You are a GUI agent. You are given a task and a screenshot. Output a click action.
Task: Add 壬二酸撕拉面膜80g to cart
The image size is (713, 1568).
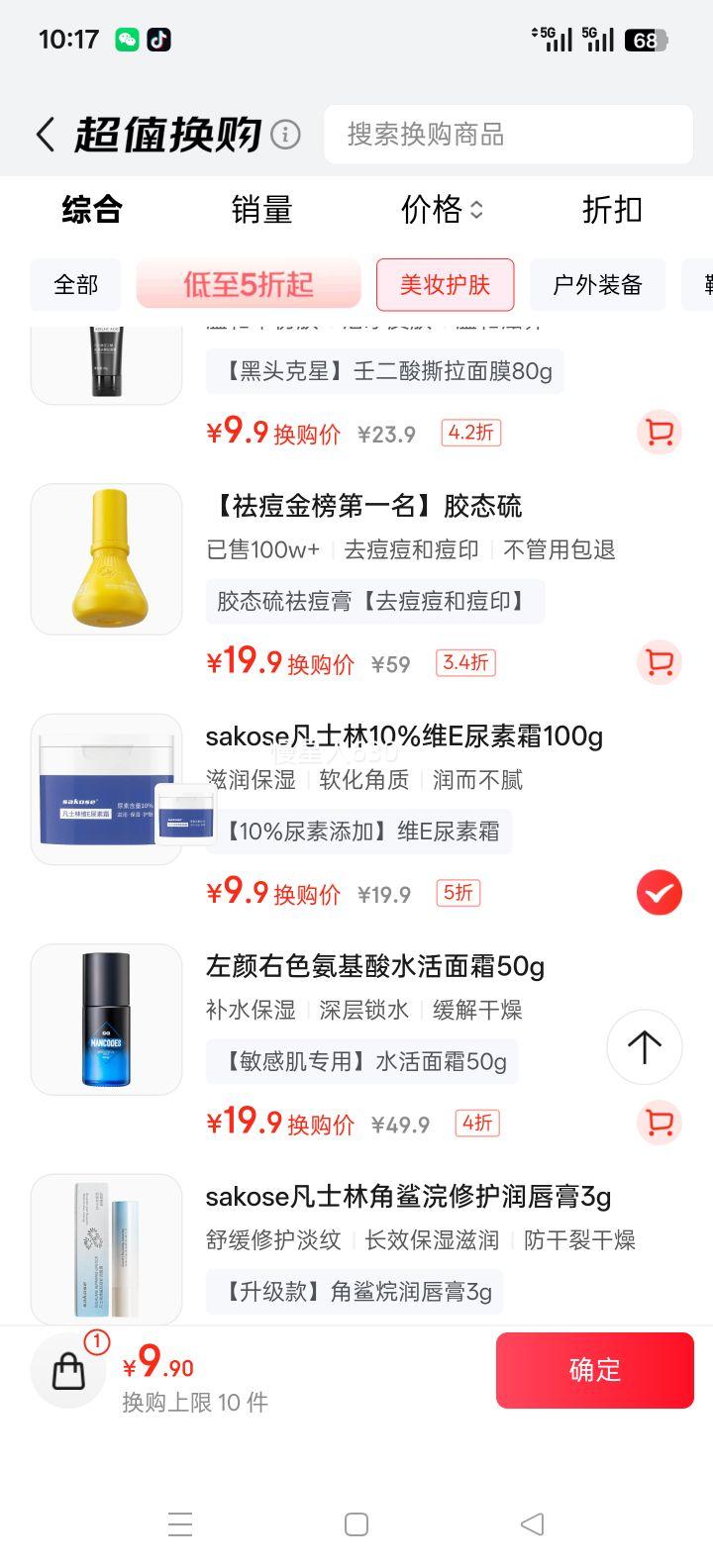(659, 433)
